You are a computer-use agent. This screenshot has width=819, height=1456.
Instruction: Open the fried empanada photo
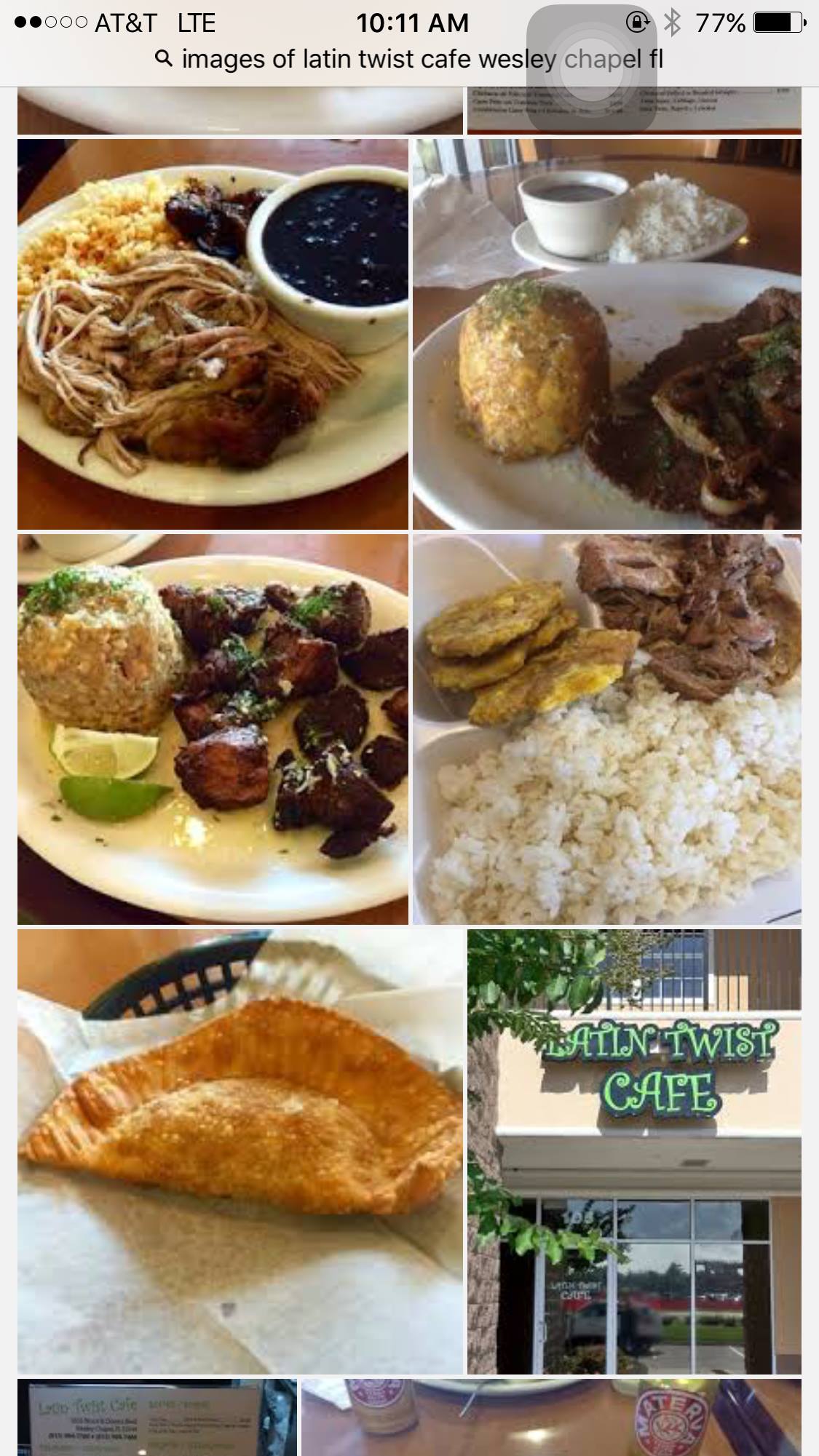(x=240, y=1151)
